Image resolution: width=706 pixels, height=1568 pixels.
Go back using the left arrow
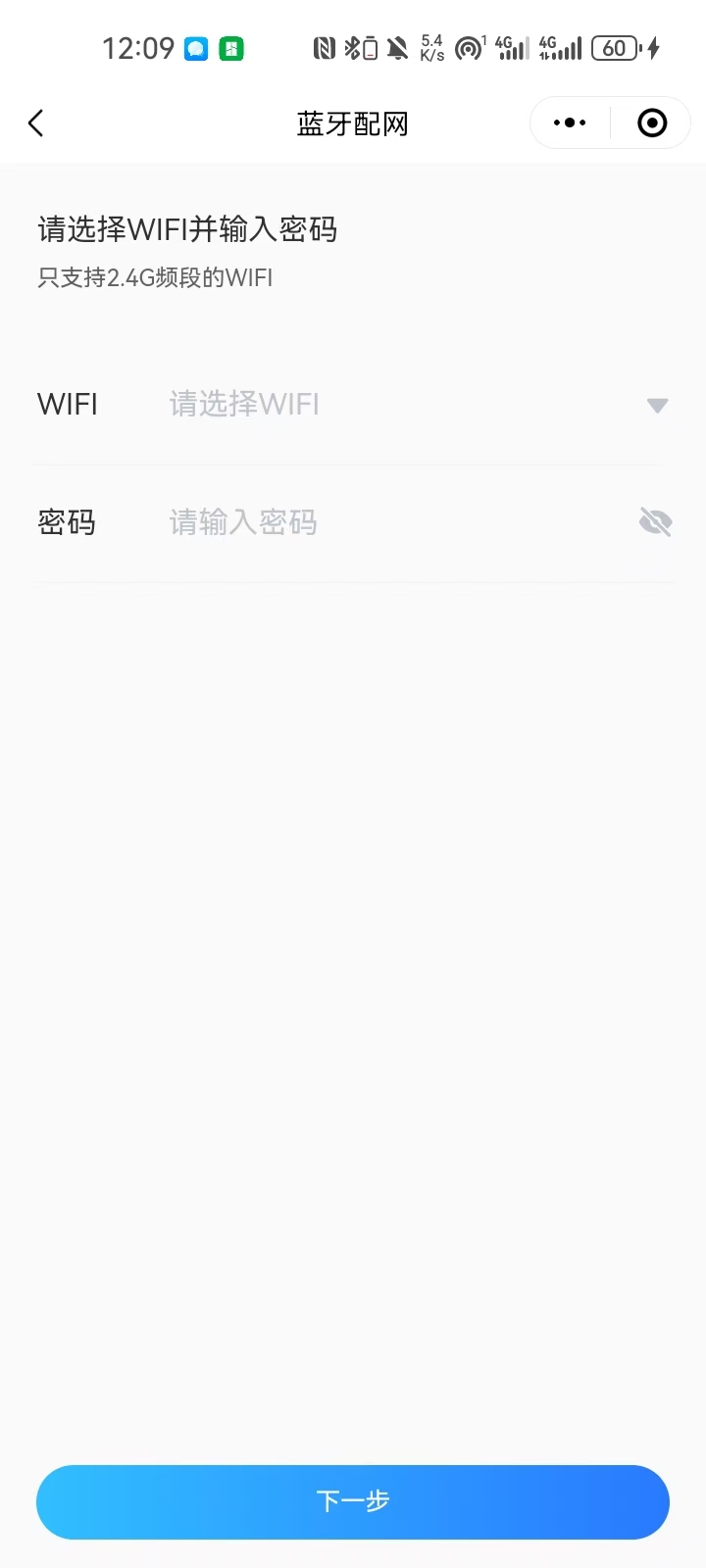click(36, 122)
